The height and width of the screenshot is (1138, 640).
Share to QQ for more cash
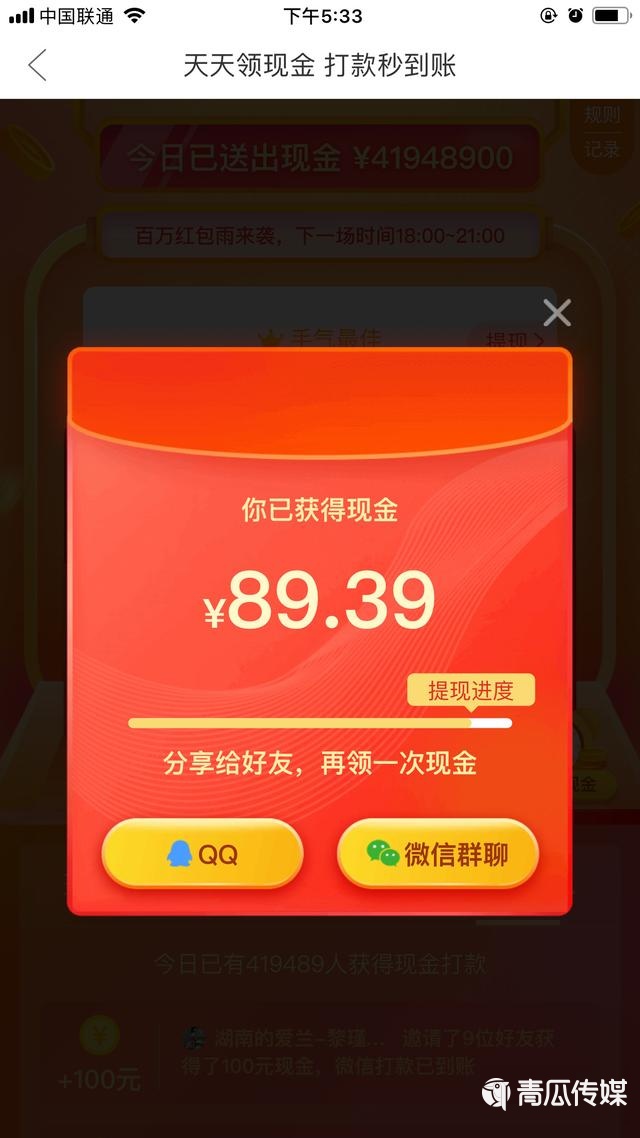[202, 854]
